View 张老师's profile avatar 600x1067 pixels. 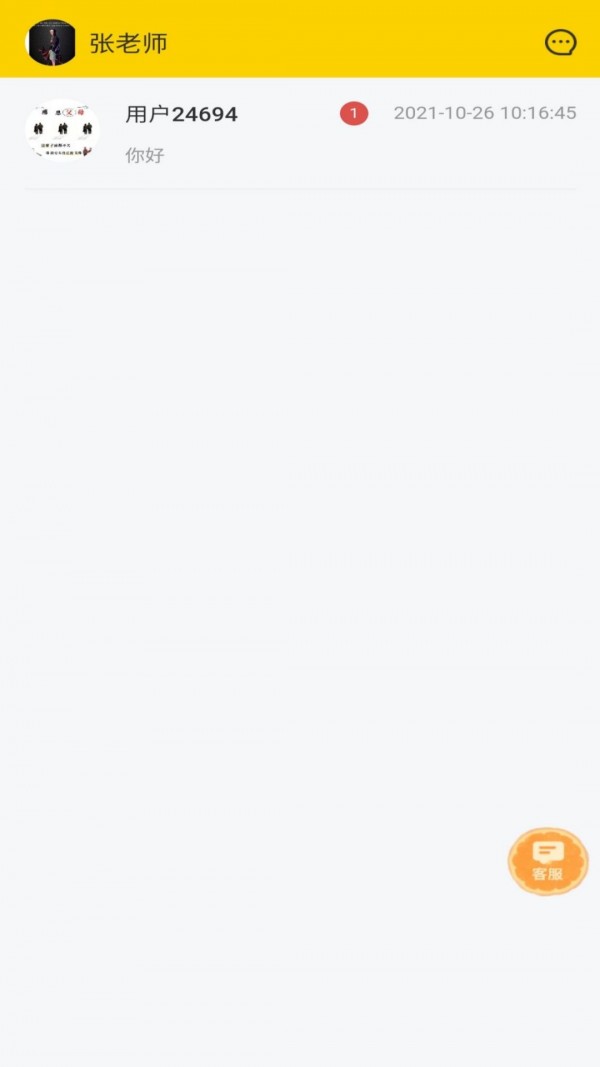tap(51, 42)
